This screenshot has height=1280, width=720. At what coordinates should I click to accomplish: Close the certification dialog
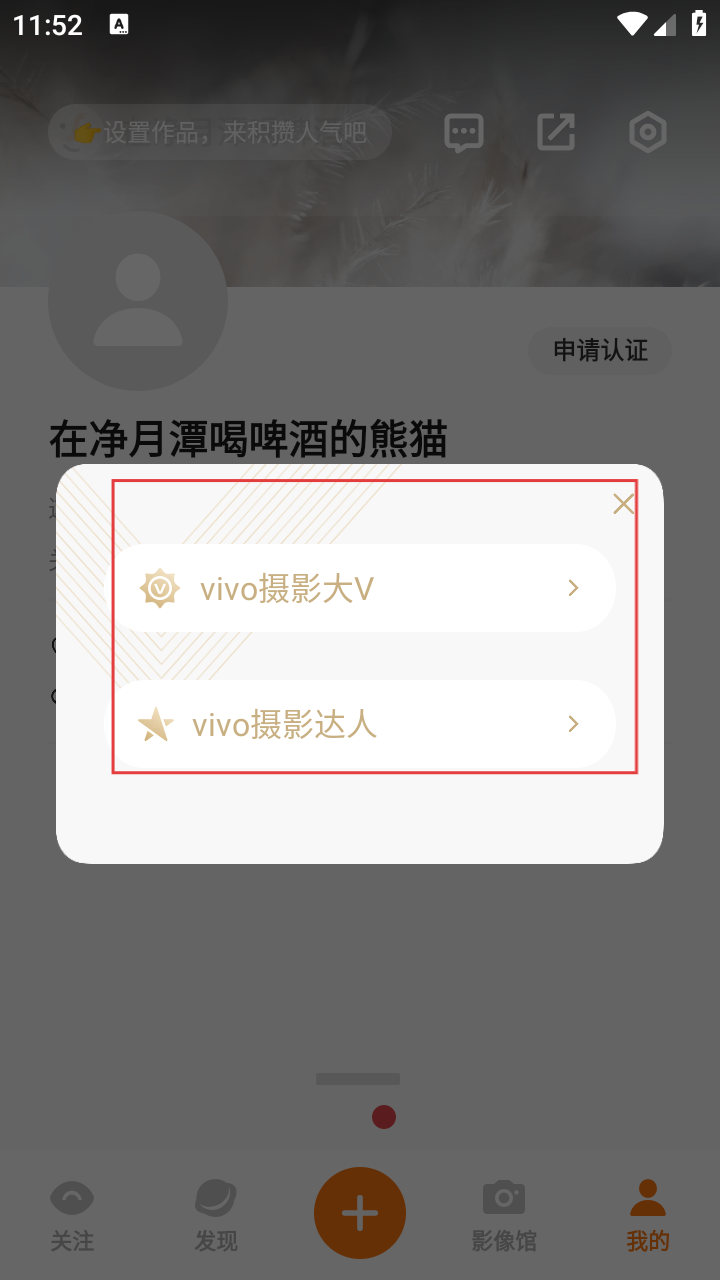623,504
